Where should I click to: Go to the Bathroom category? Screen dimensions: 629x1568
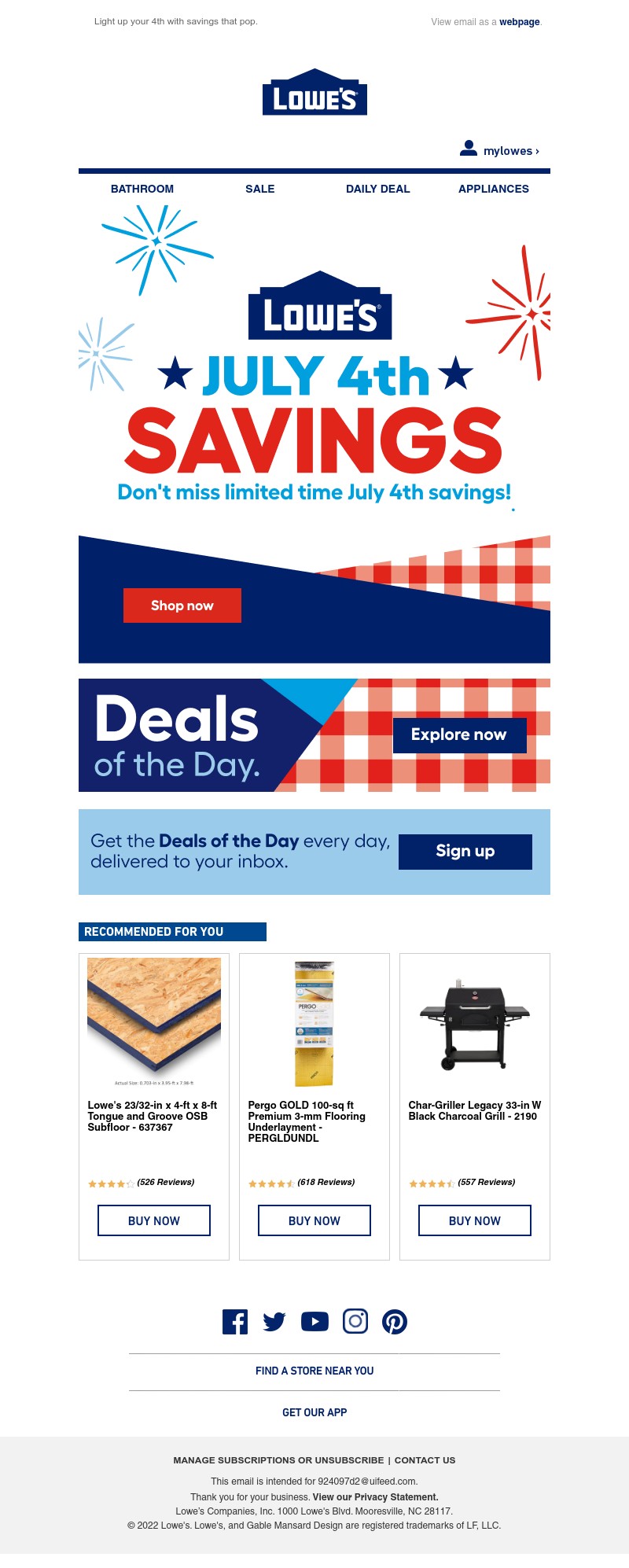click(142, 189)
